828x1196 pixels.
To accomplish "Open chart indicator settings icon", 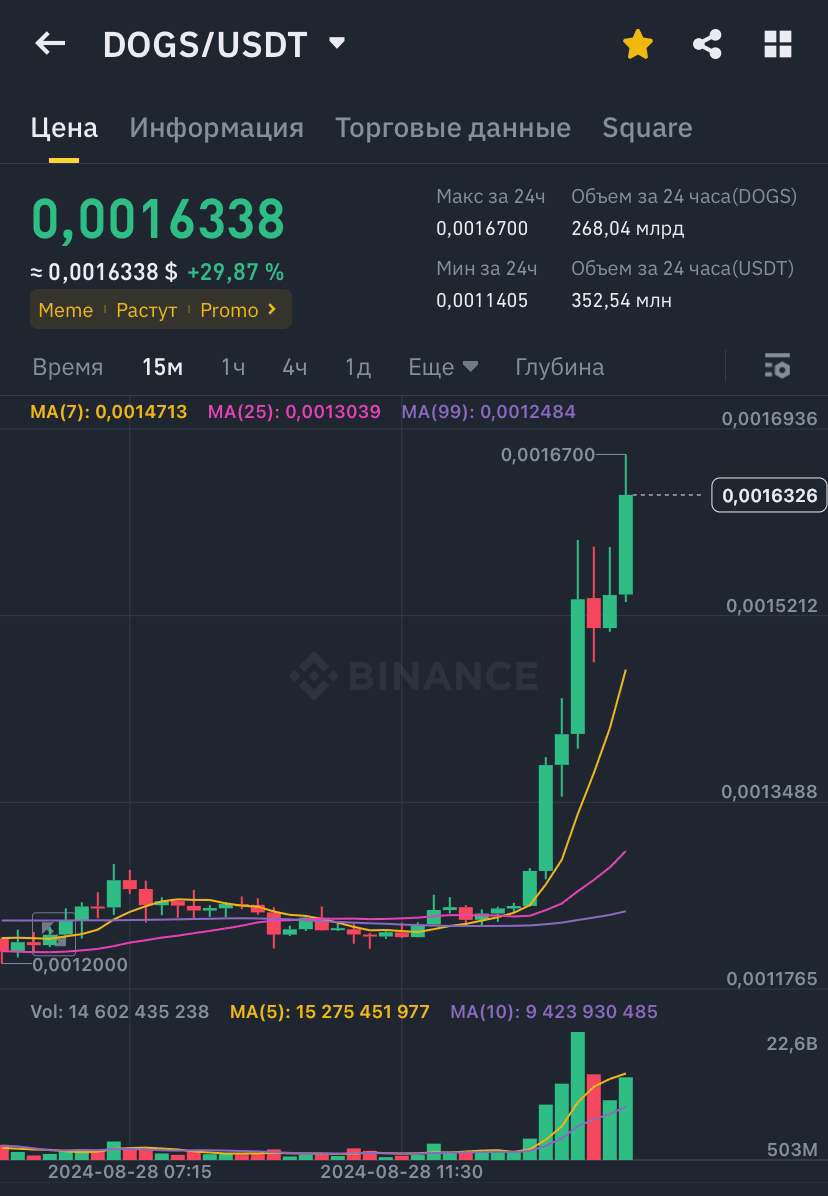I will click(777, 367).
